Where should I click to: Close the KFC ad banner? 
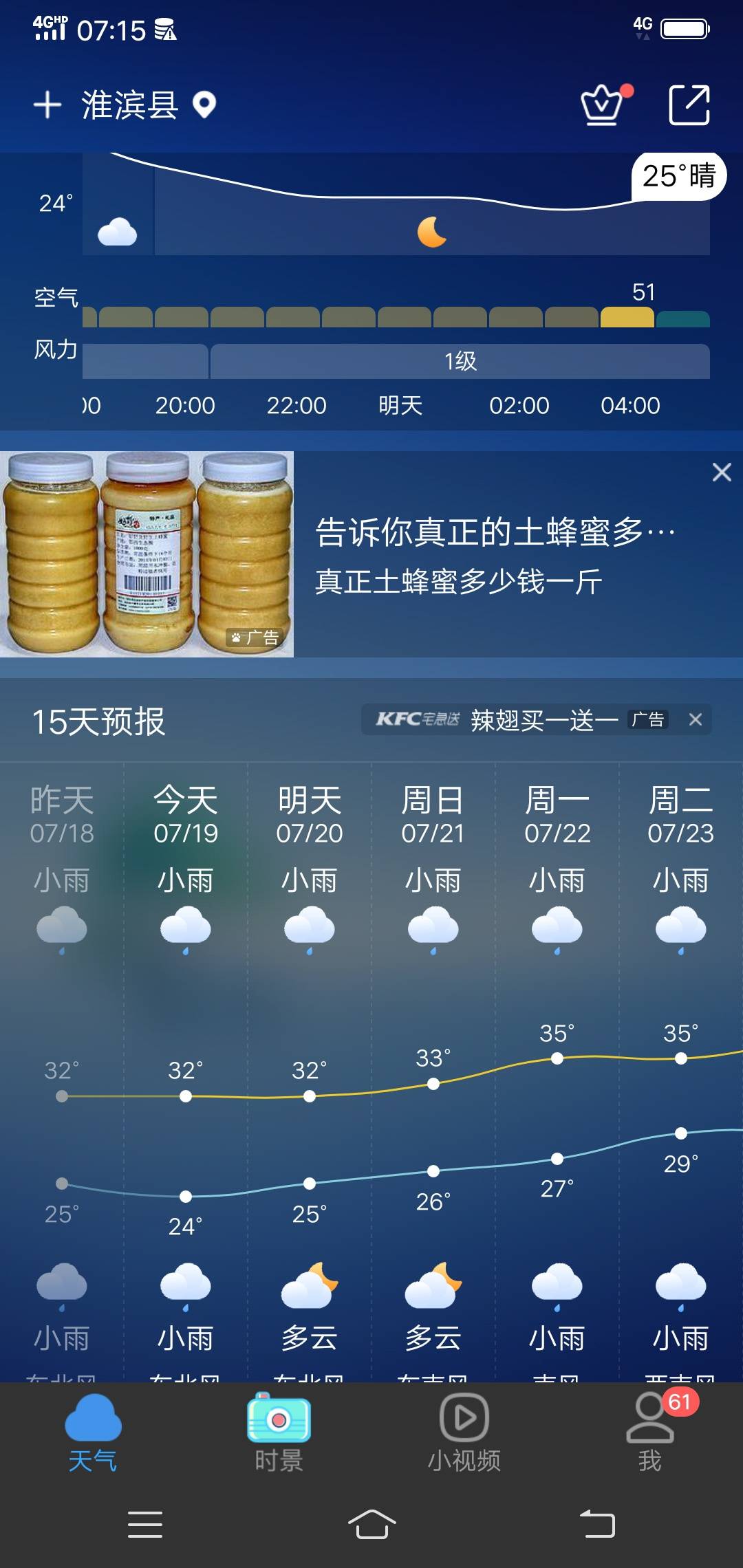pos(696,720)
